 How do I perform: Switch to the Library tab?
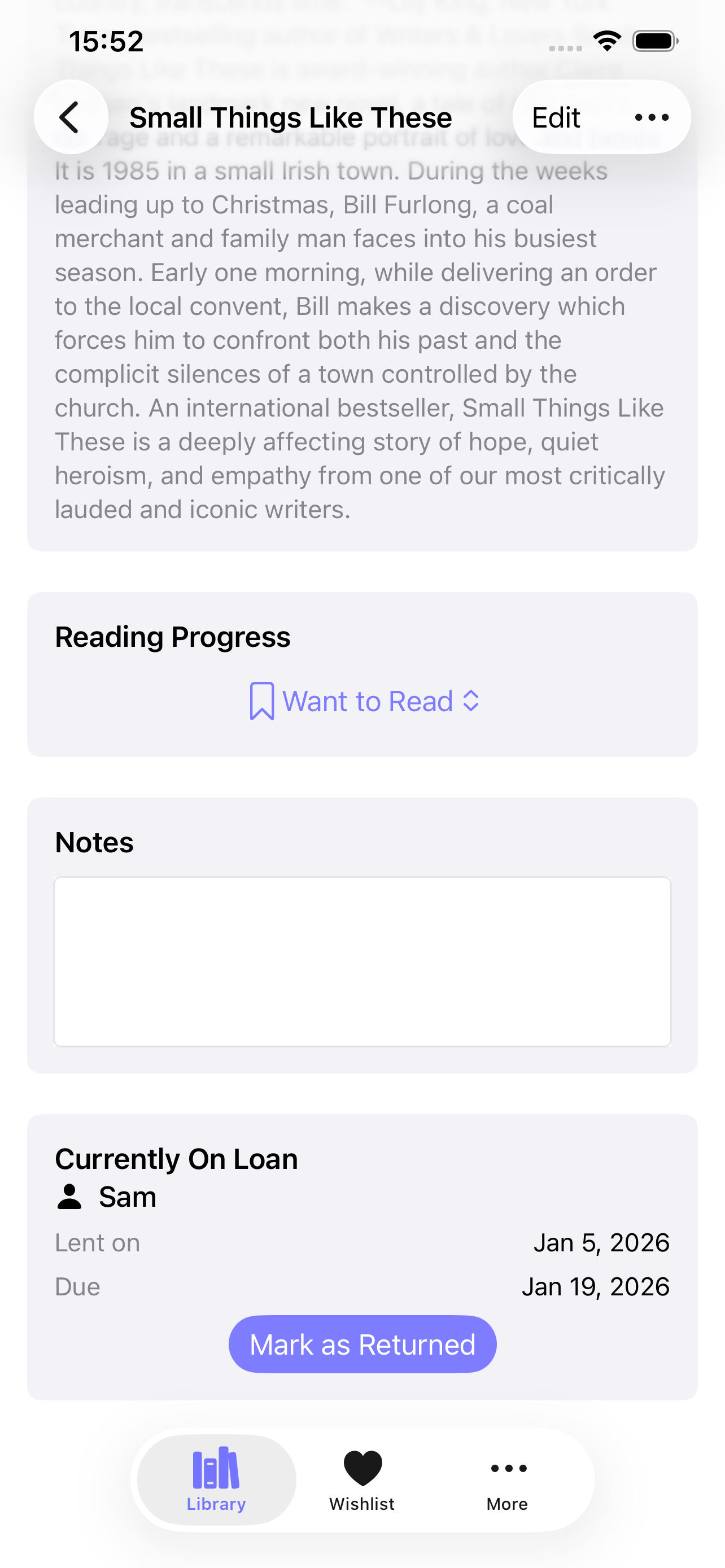point(216,1479)
